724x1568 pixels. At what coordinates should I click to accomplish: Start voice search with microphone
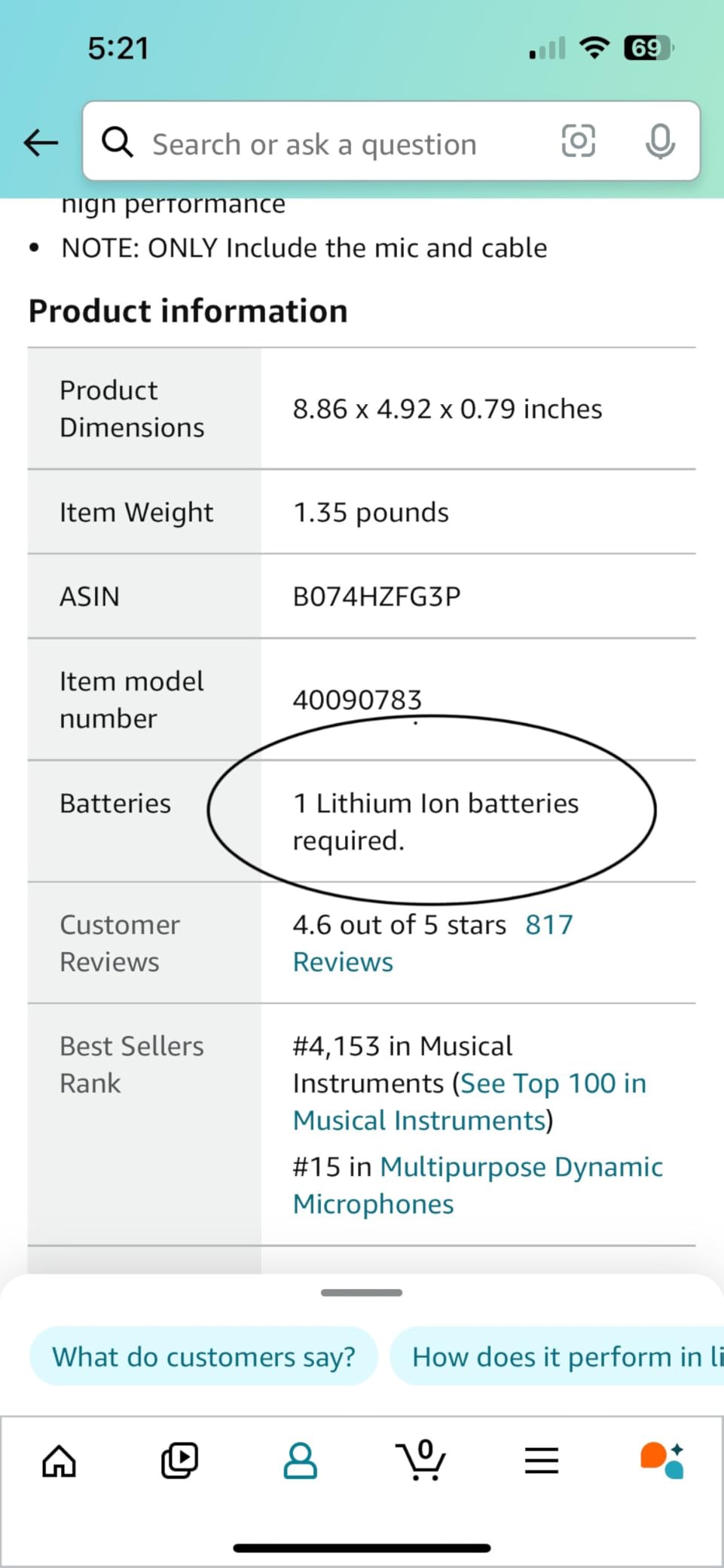[x=660, y=141]
